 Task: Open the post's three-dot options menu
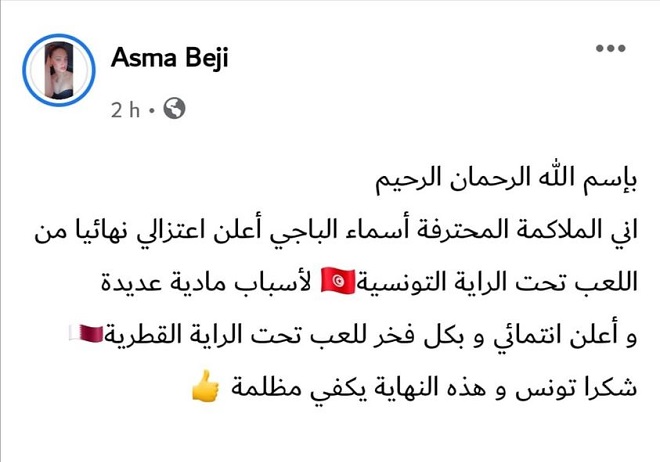(611, 49)
